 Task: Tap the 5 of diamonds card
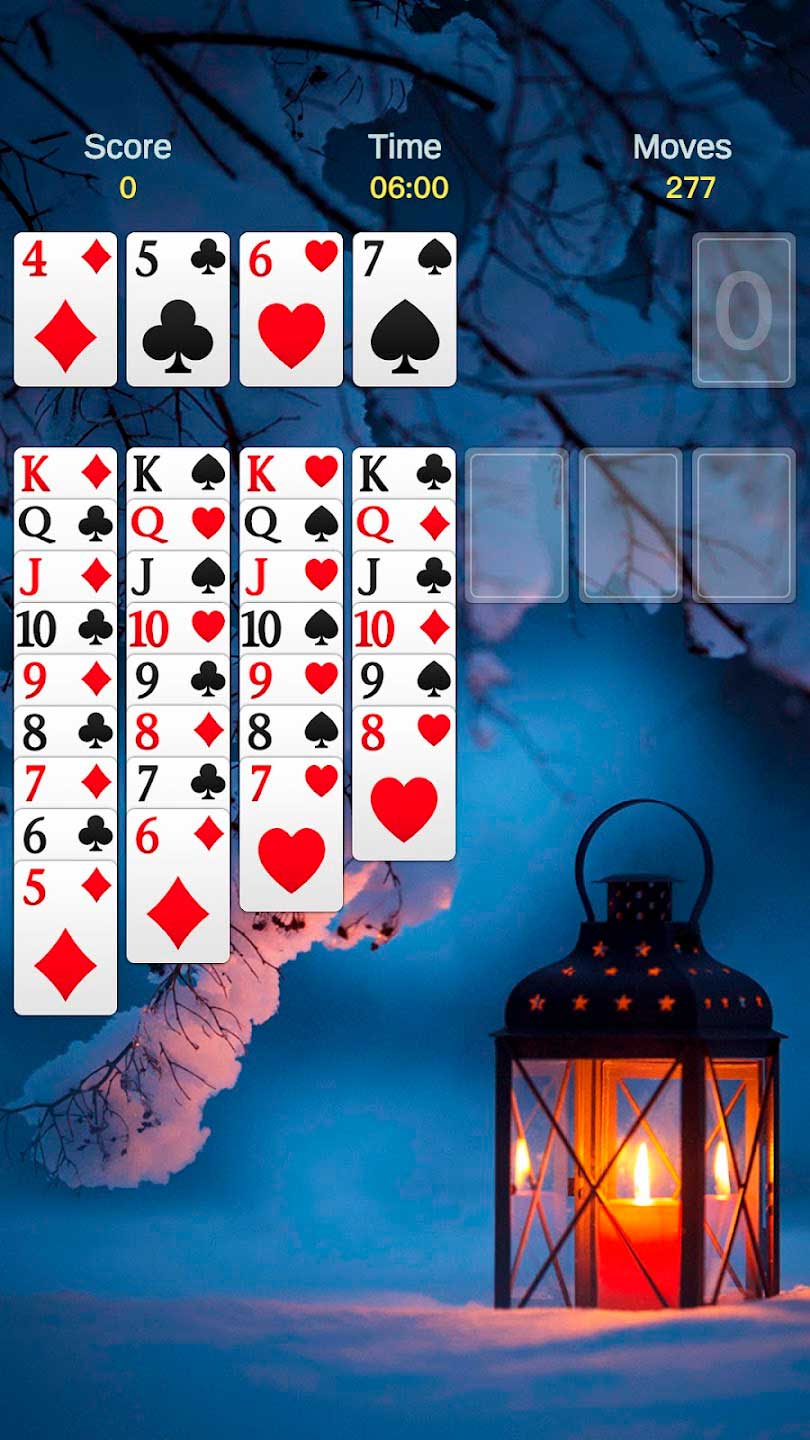(x=65, y=937)
